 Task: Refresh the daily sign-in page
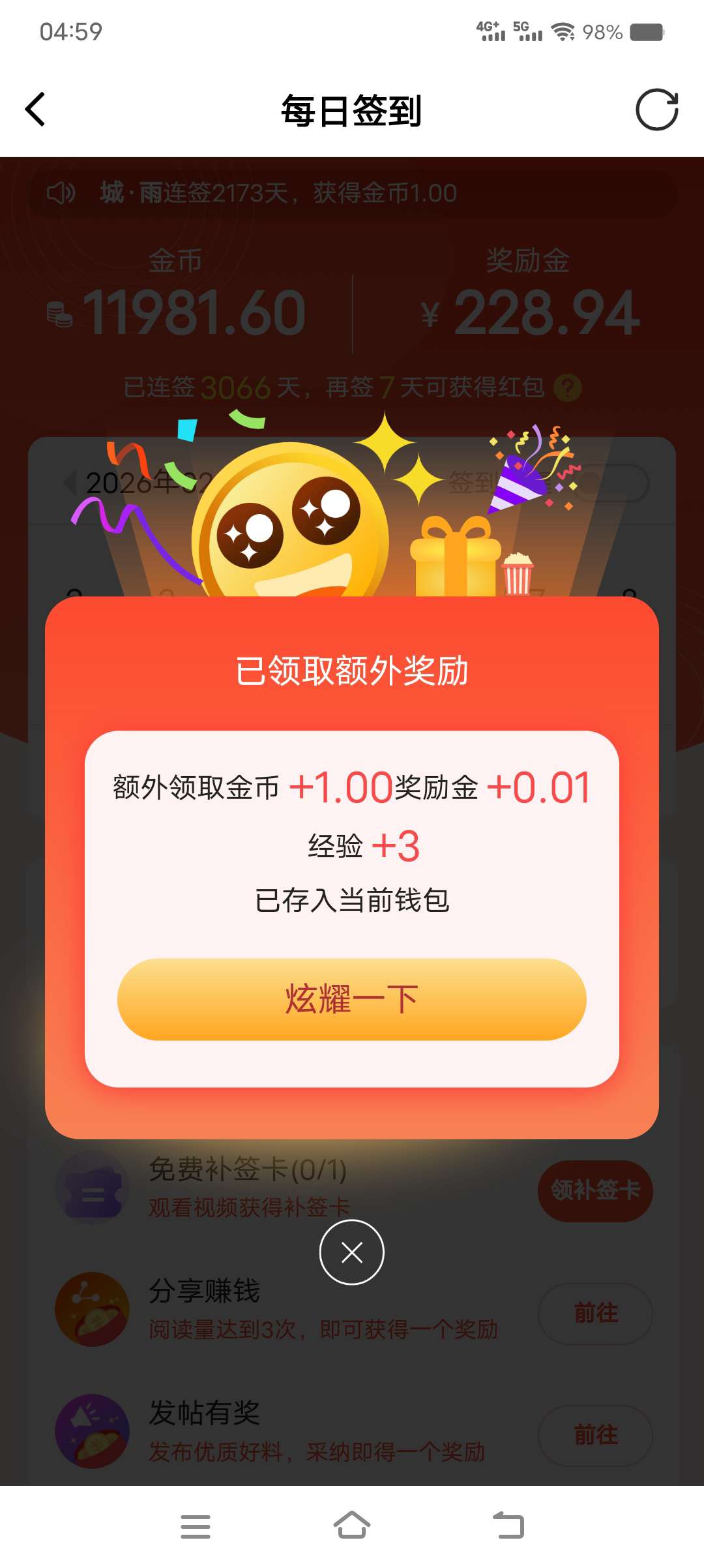(x=656, y=110)
